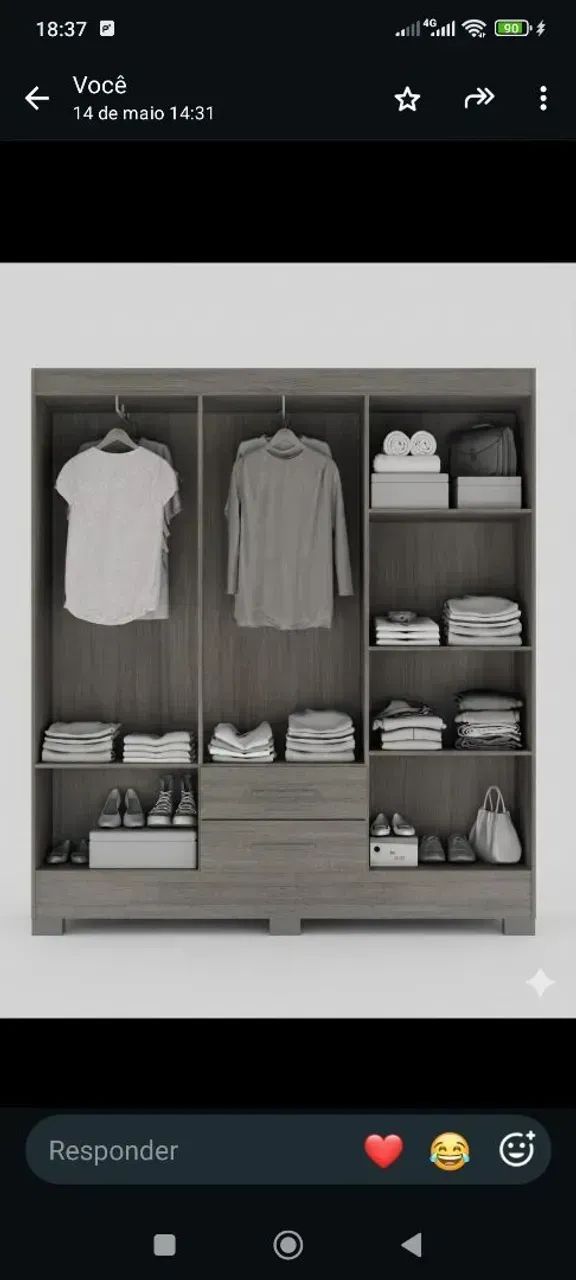Star this image message

407,98
